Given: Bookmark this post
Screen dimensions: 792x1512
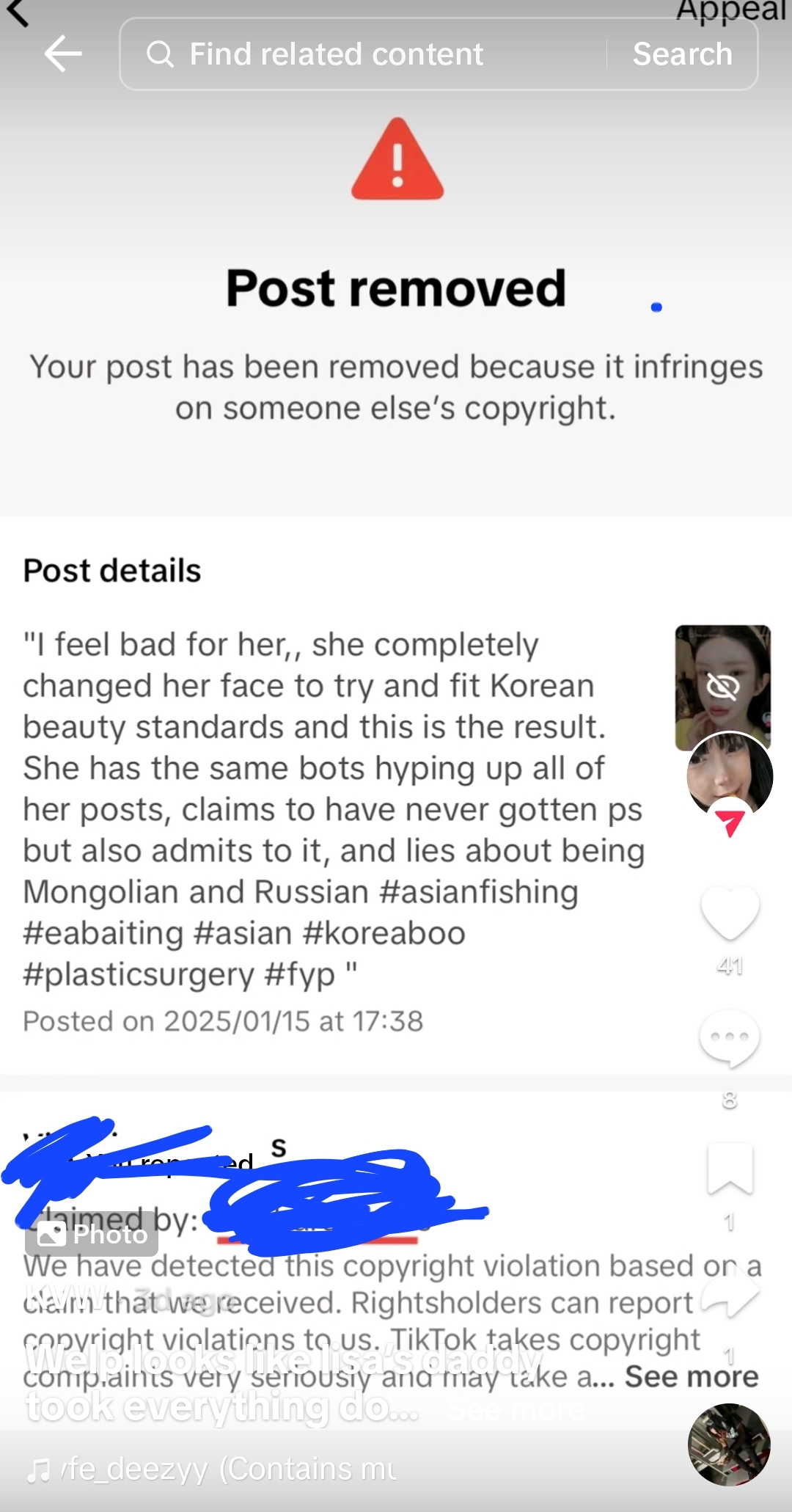Looking at the screenshot, I should pyautogui.click(x=730, y=1168).
